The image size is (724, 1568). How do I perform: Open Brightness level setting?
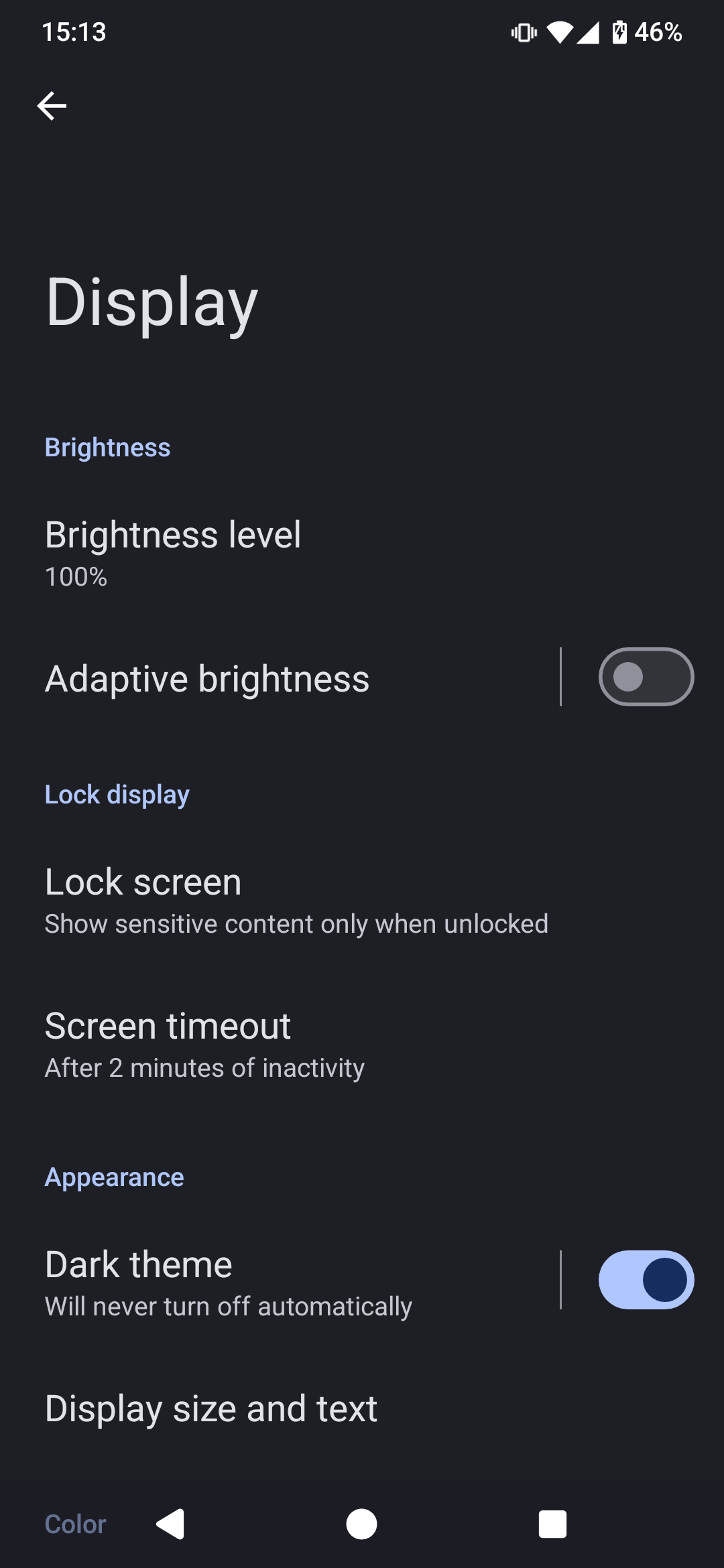point(173,551)
